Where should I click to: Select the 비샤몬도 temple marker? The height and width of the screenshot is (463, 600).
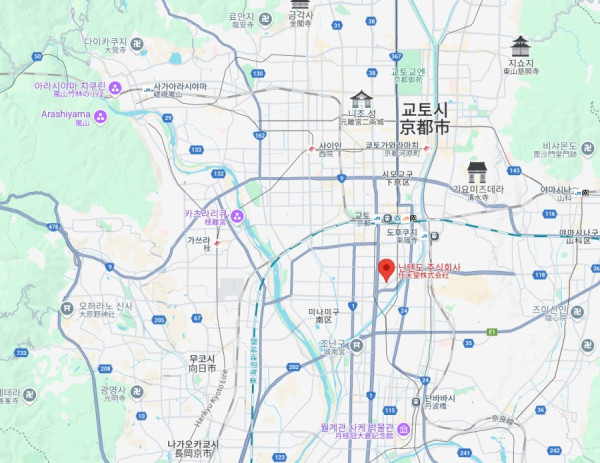click(x=589, y=143)
